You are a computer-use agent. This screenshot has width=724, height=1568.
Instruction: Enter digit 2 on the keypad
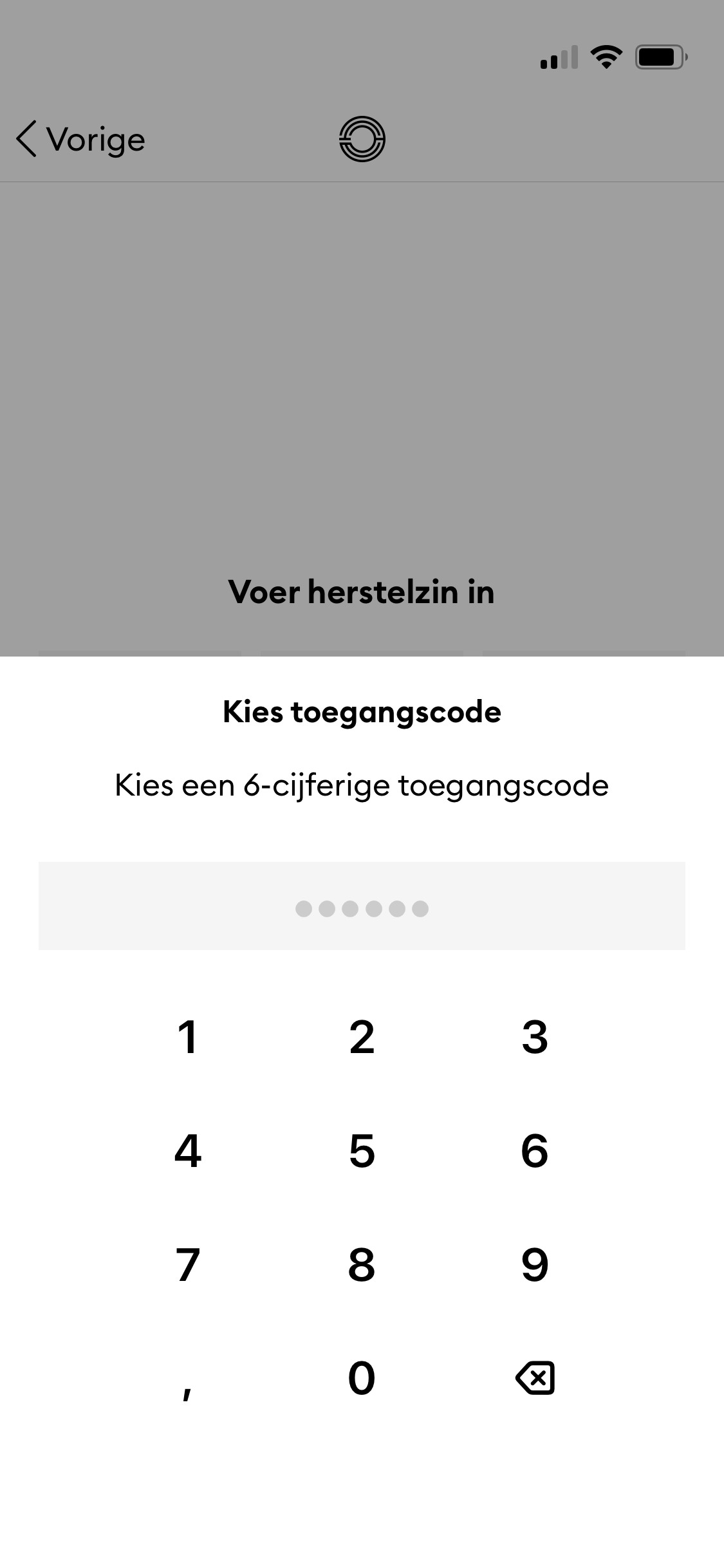click(362, 1038)
